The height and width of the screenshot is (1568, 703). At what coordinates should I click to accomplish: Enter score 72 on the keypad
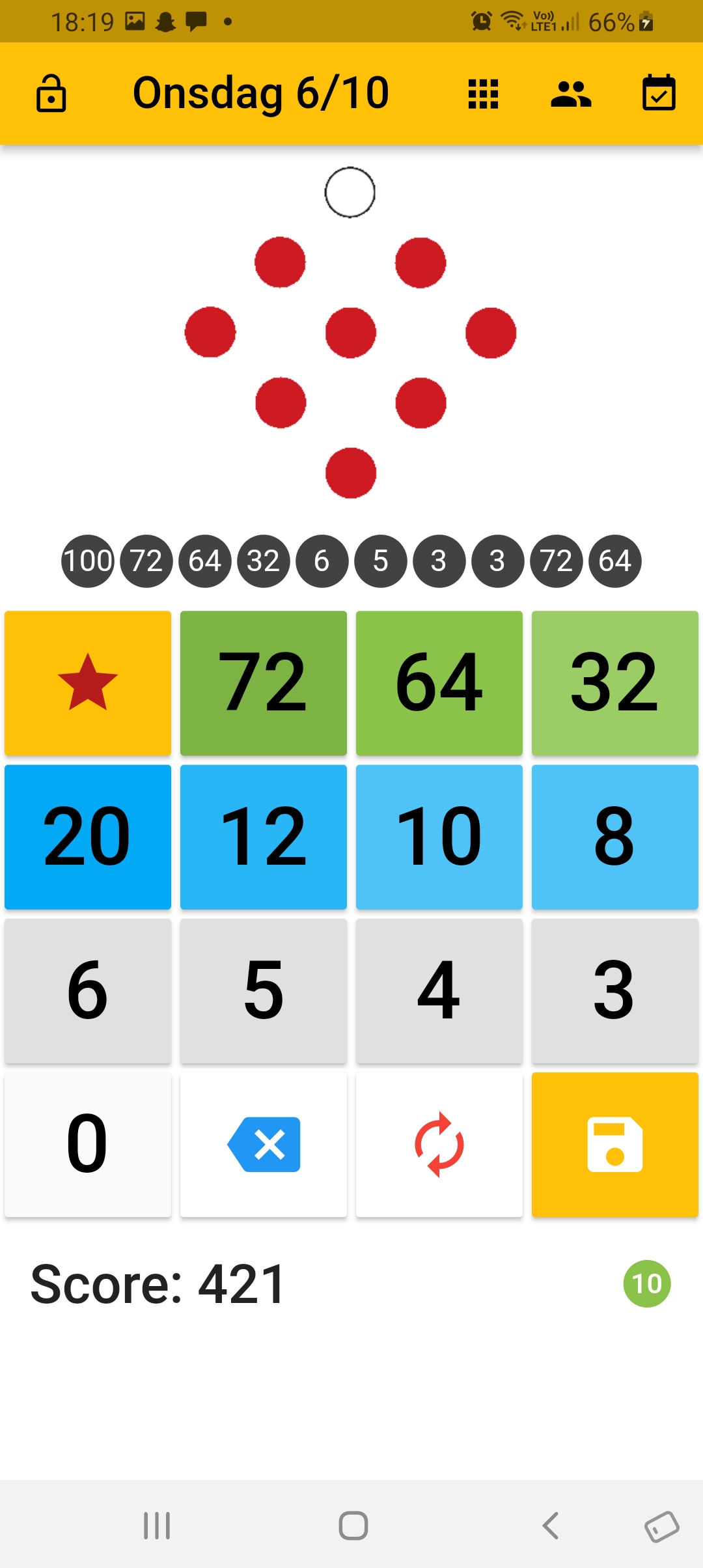click(264, 683)
